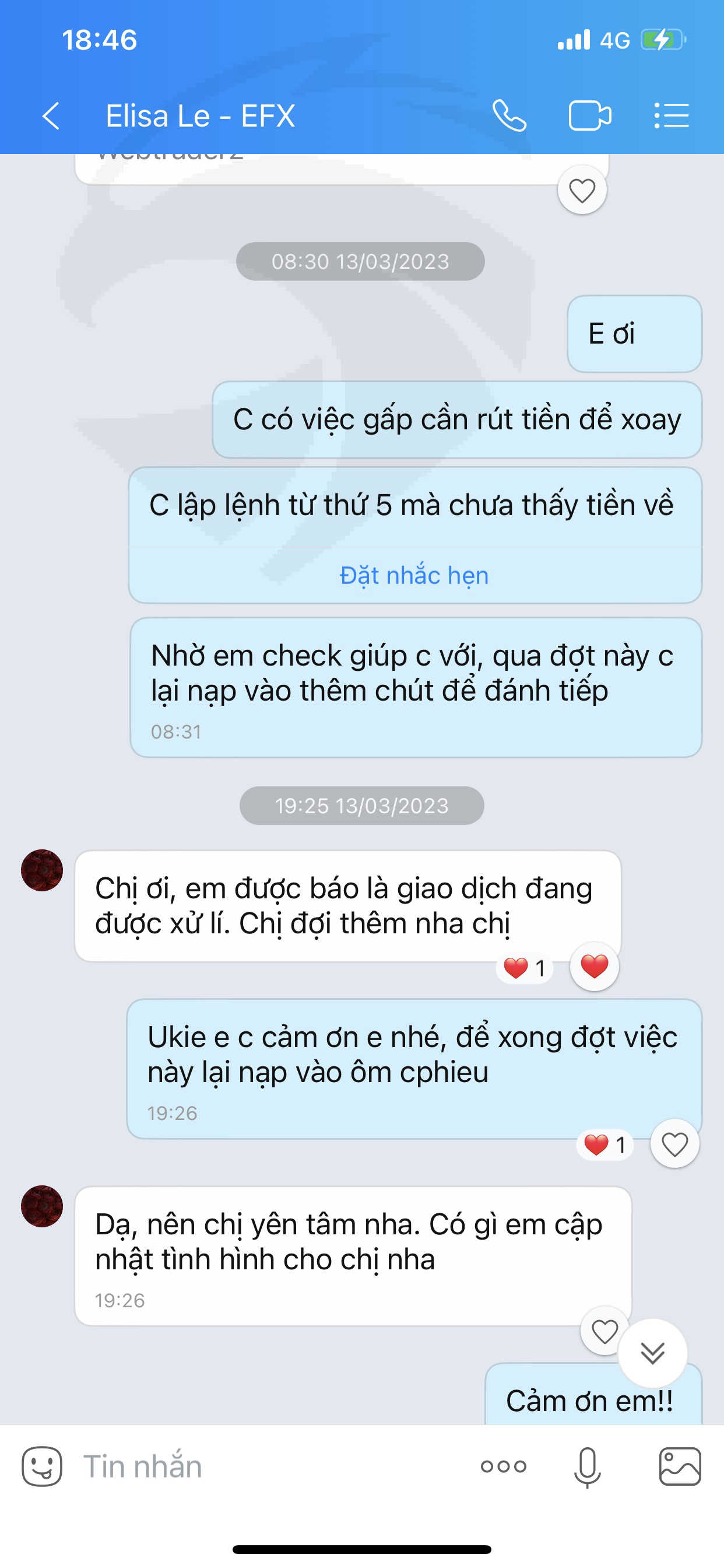Tap the heart reaction on 'giao dịch đang được xử lí'

point(594,967)
